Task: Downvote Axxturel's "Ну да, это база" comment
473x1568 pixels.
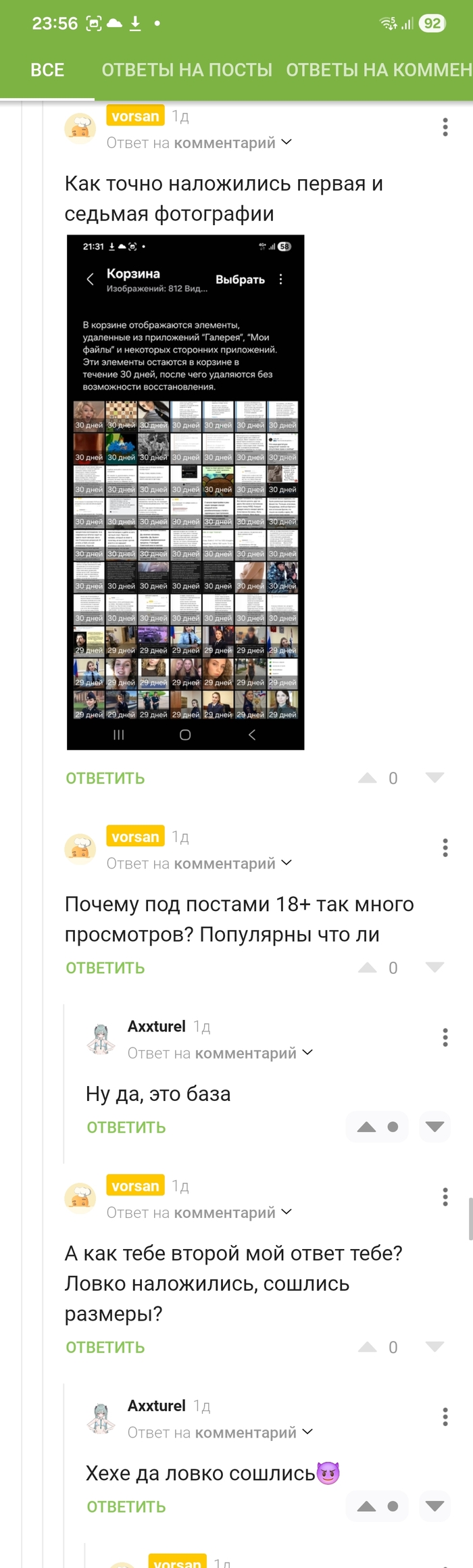Action: click(434, 1127)
